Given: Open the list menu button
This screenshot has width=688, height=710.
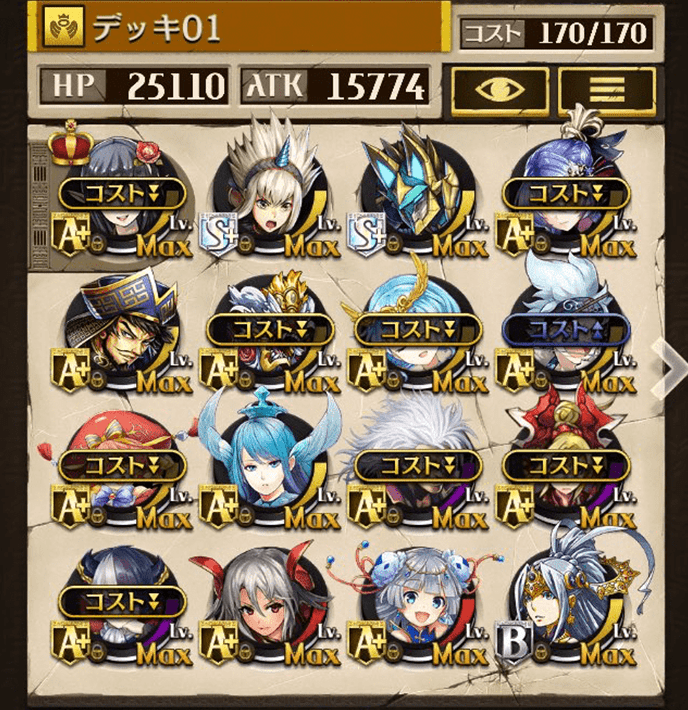Looking at the screenshot, I should tap(605, 88).
